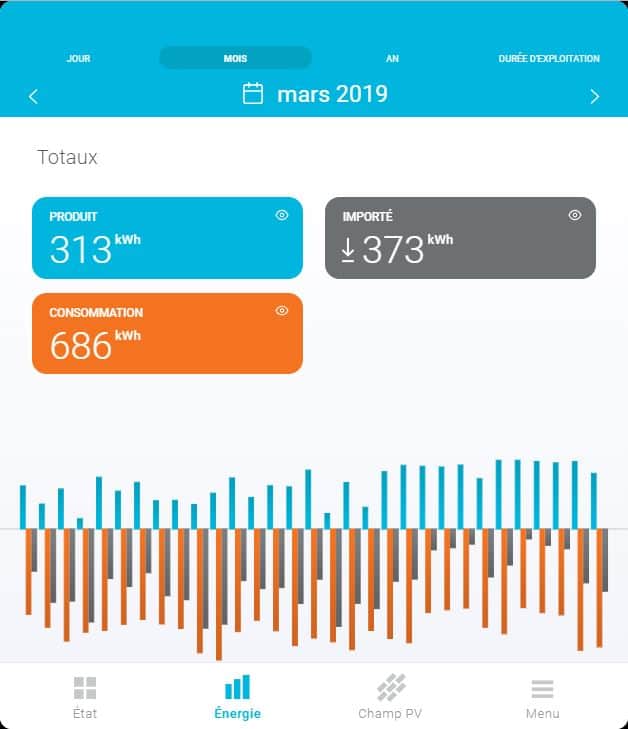
Task: Toggle visibility of CONSOMMATION data
Action: pos(282,311)
